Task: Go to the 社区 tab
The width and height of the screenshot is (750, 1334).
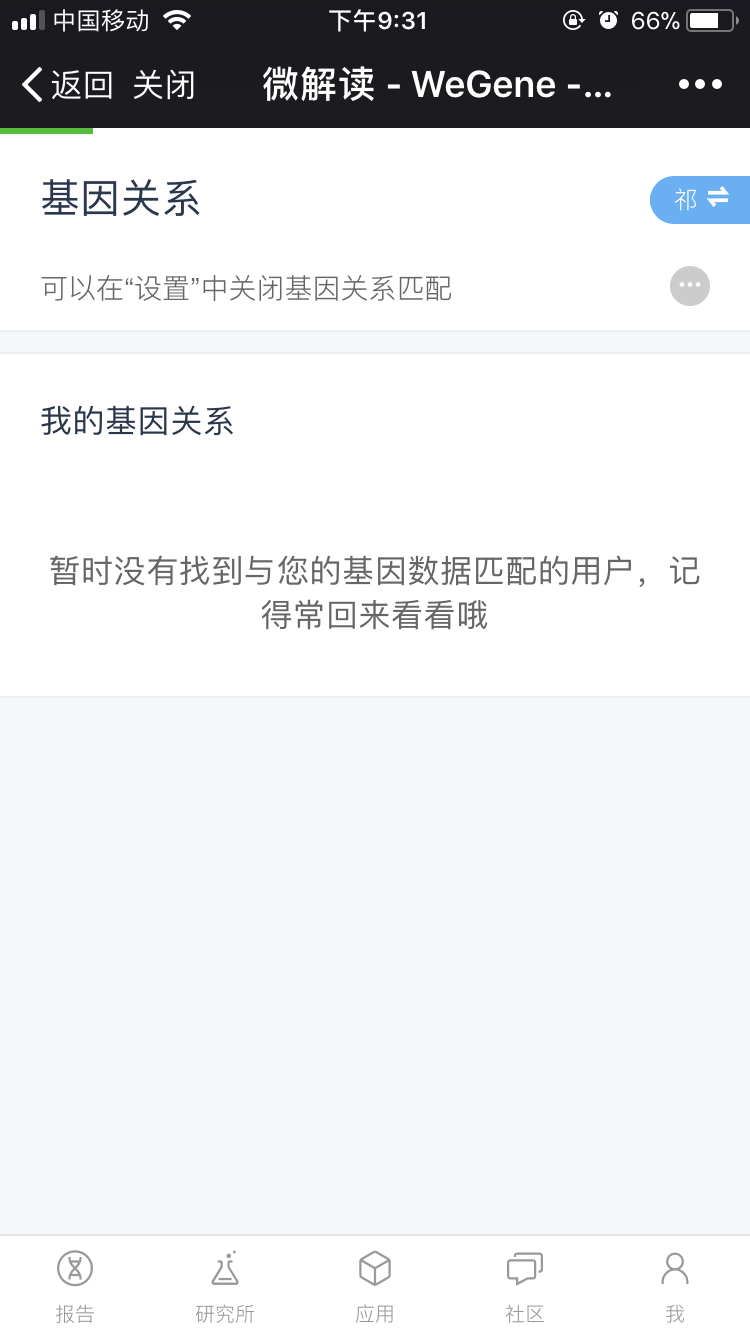Action: click(525, 1286)
